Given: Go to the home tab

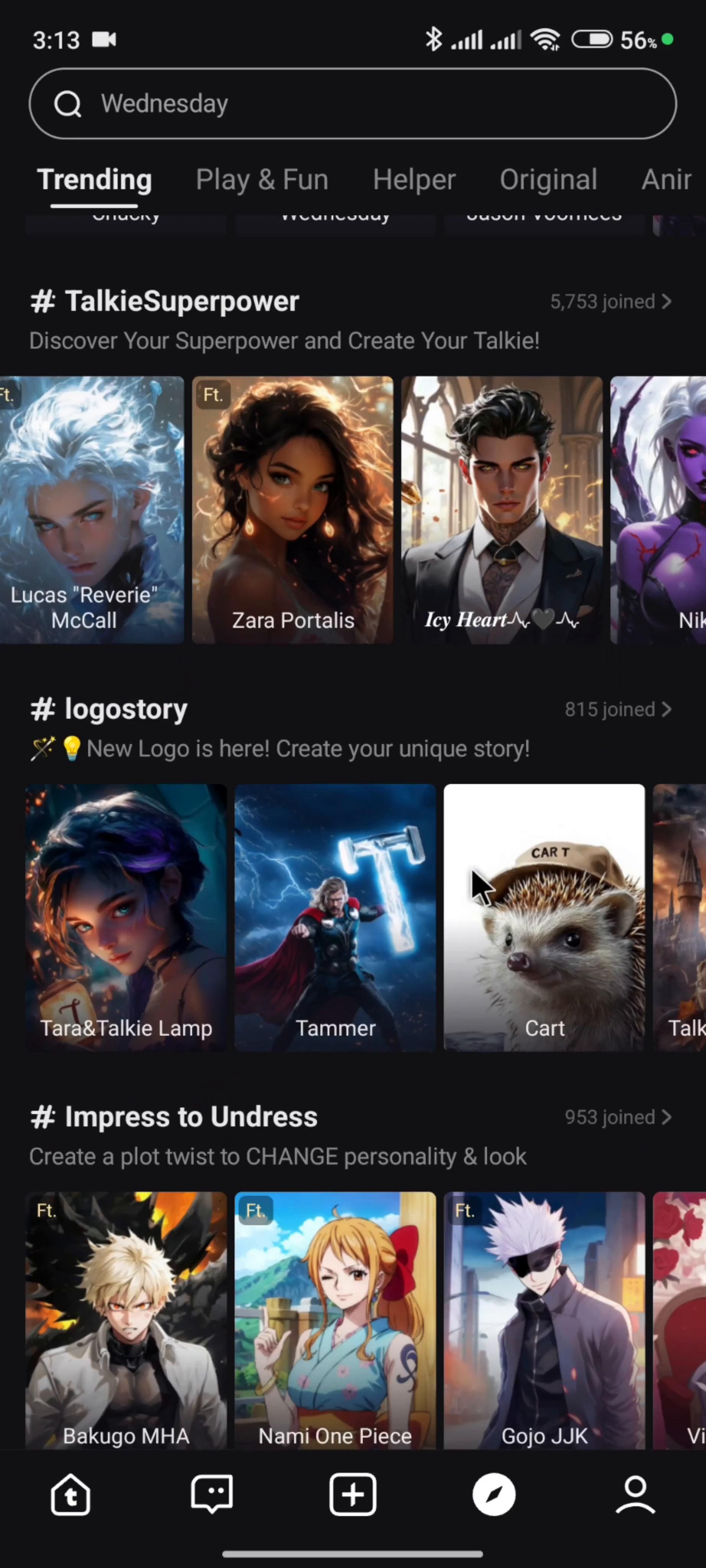Looking at the screenshot, I should (x=70, y=1494).
